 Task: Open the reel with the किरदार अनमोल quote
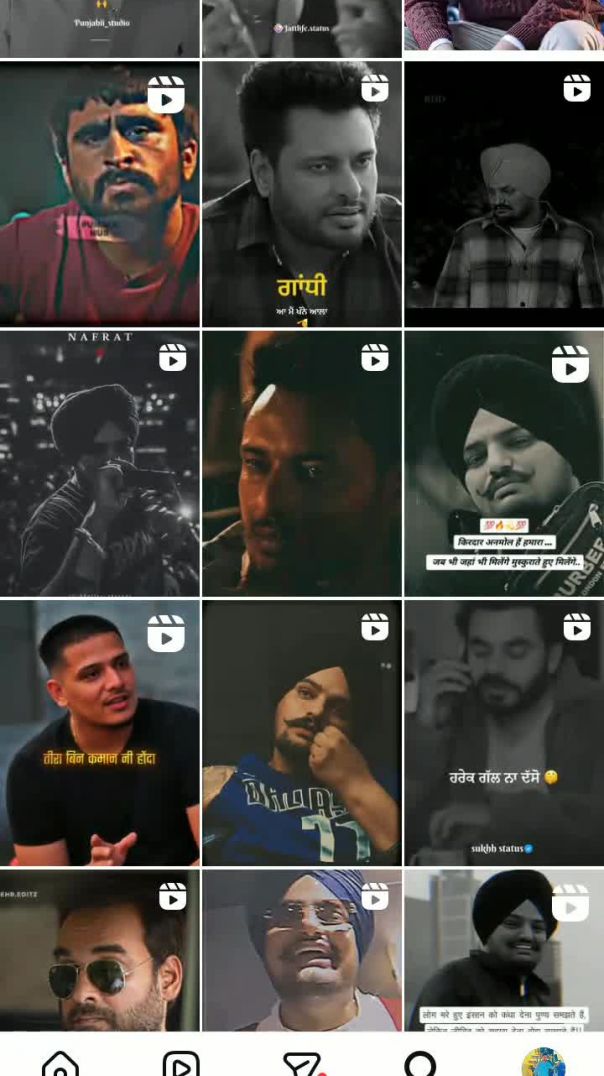[503, 463]
